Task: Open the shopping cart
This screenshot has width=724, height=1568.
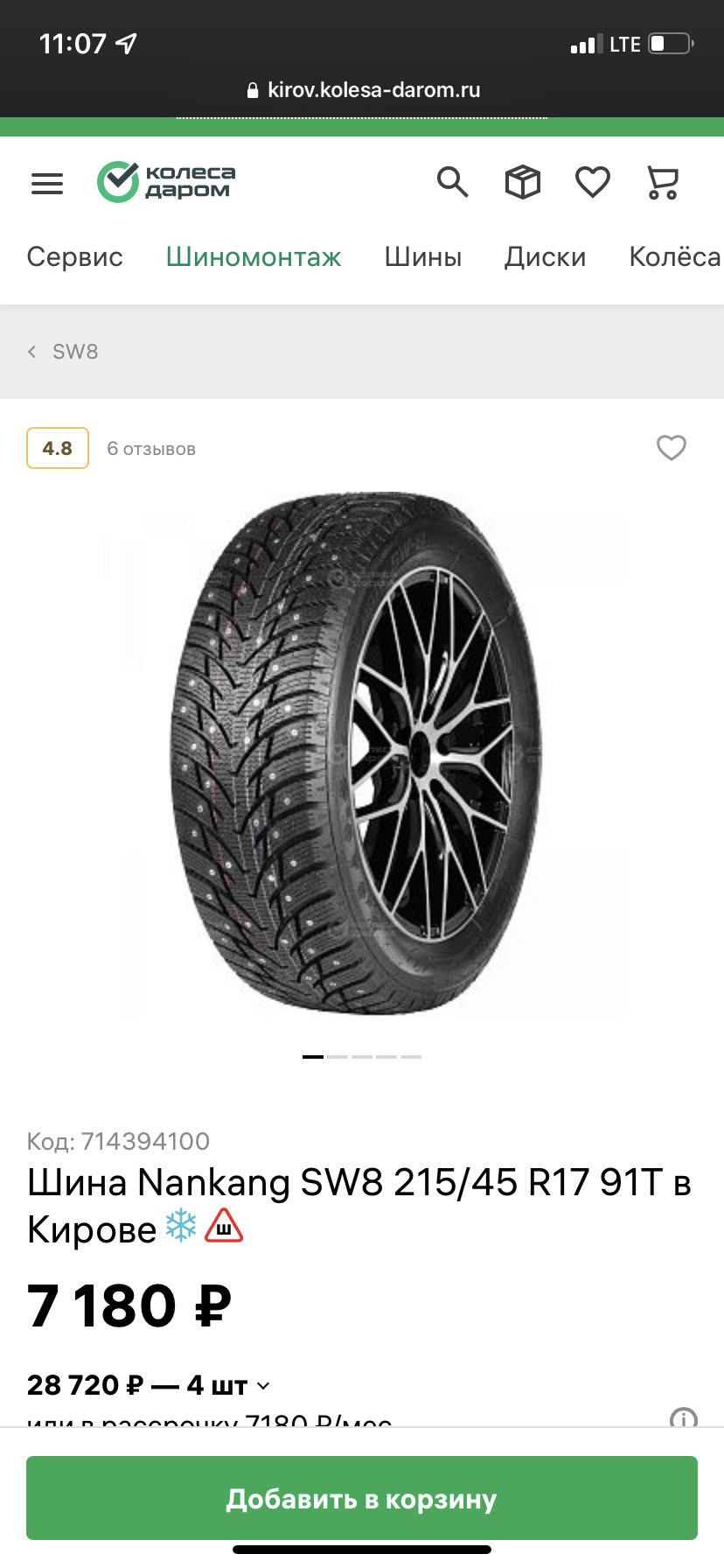Action: [662, 182]
